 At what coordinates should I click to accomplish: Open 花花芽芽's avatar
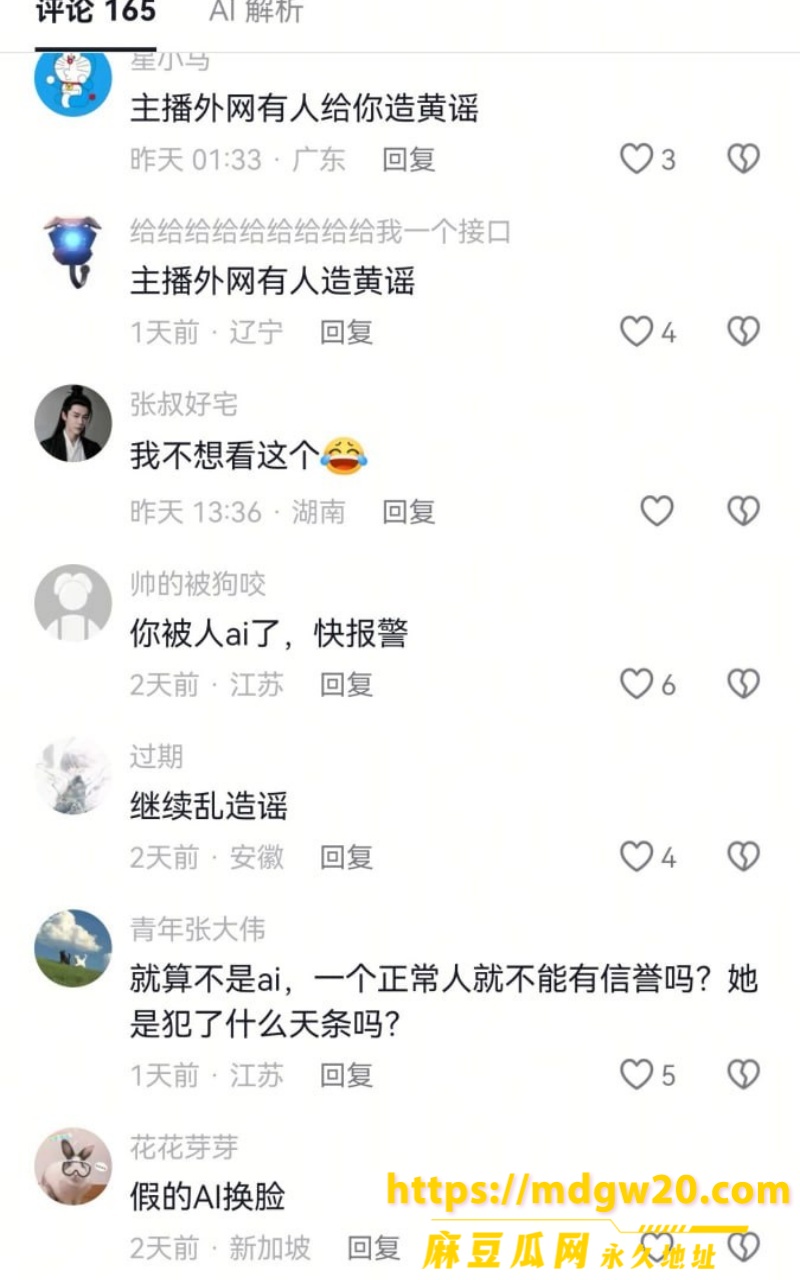click(x=73, y=1166)
